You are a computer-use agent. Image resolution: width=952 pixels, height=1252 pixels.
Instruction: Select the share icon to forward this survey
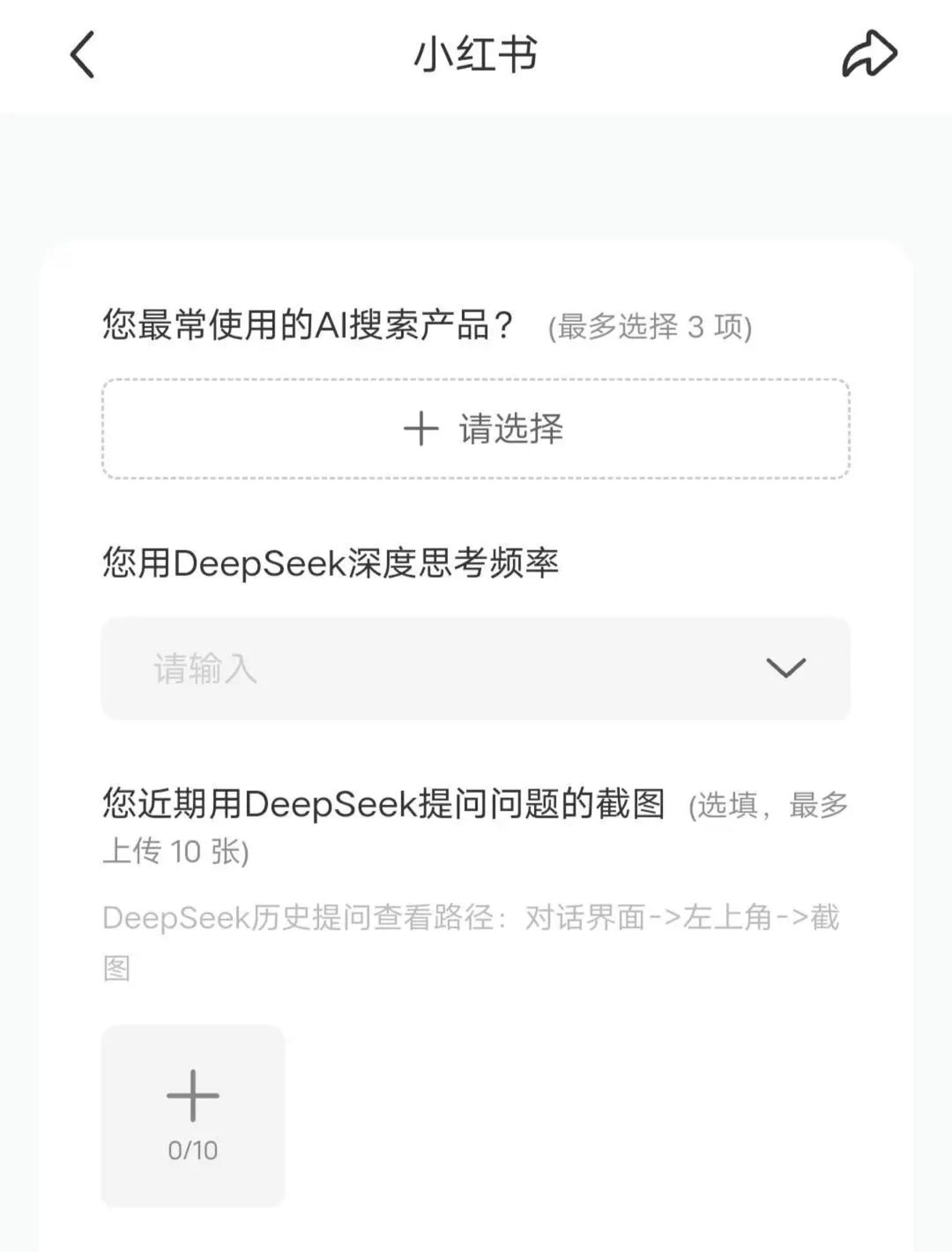coord(868,53)
